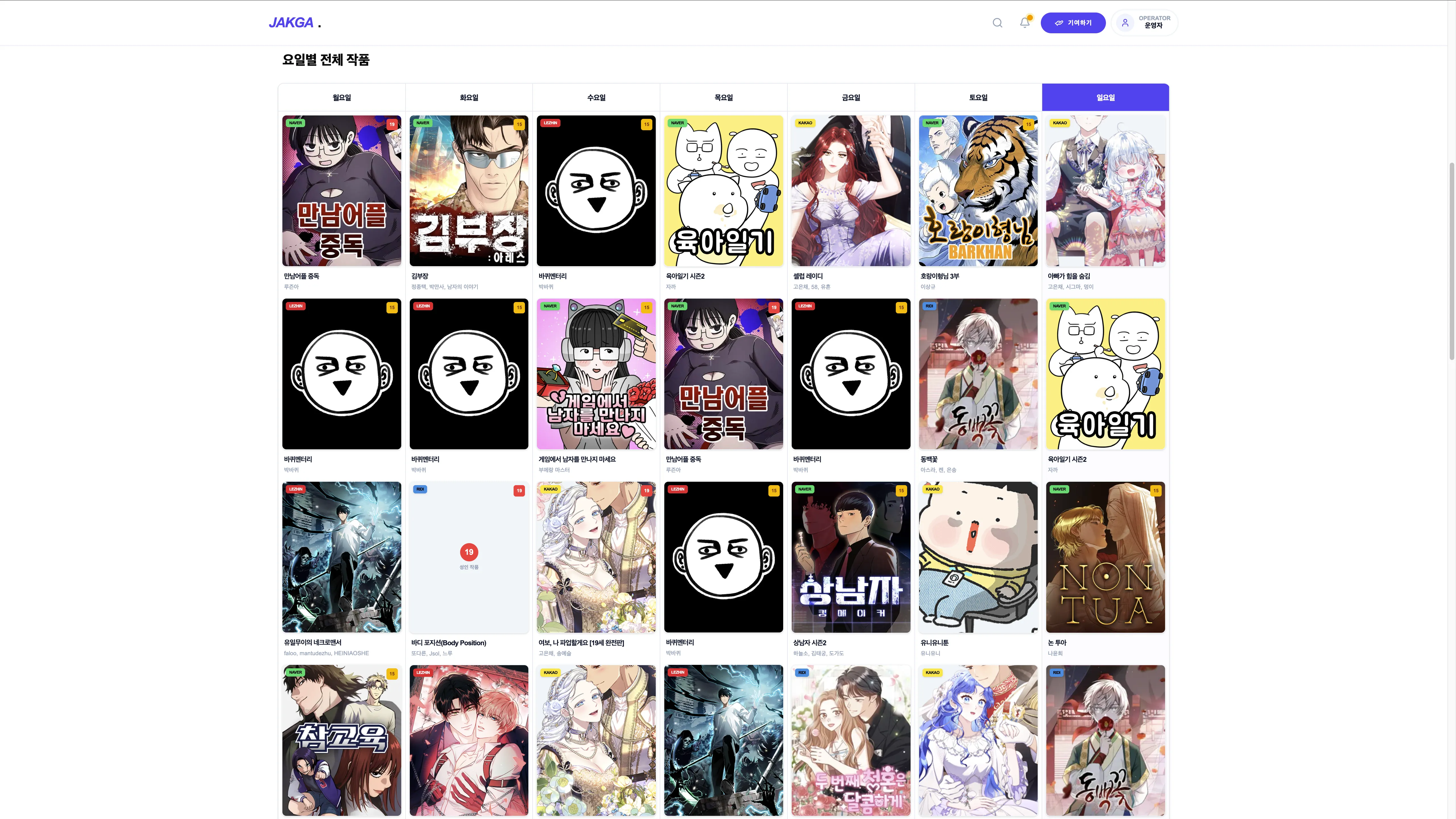Select the 목요일 tab
The image size is (1456, 819).
click(x=723, y=97)
